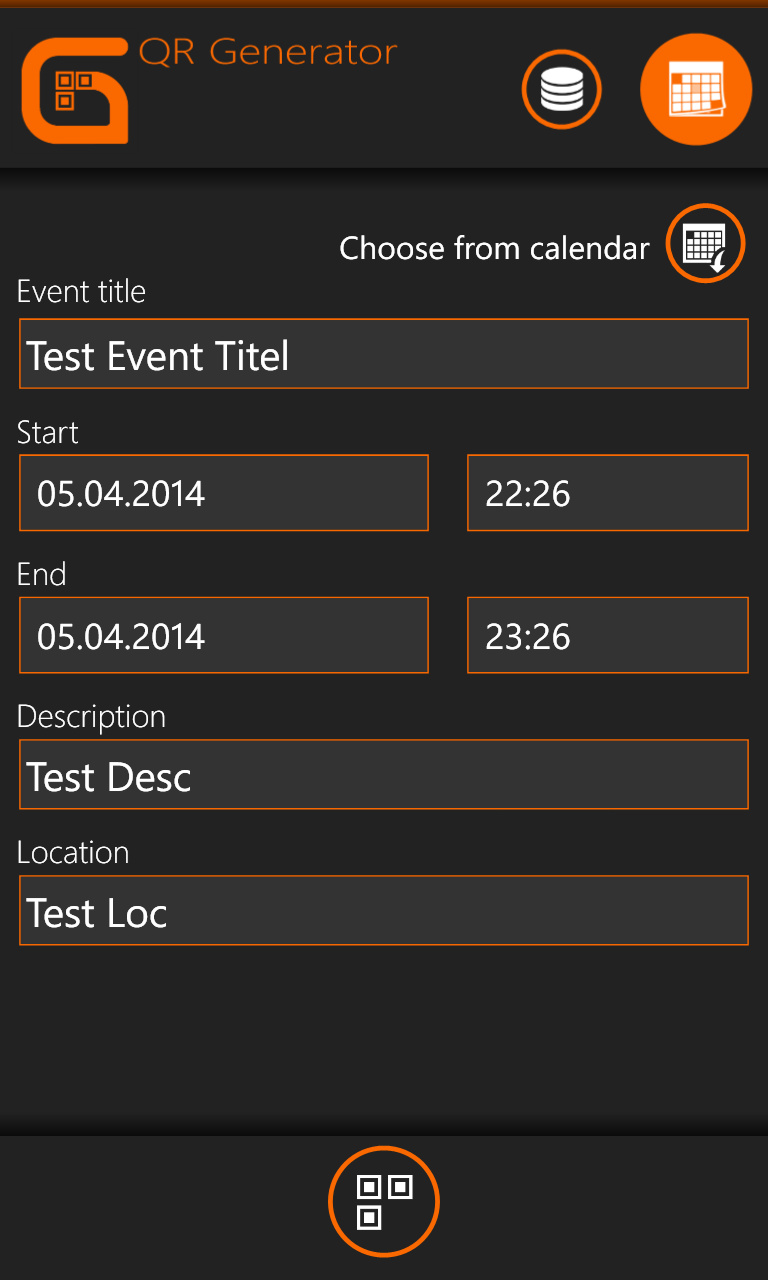Screen dimensions: 768x1280
Task: Change the End time 23:26
Action: (x=608, y=635)
